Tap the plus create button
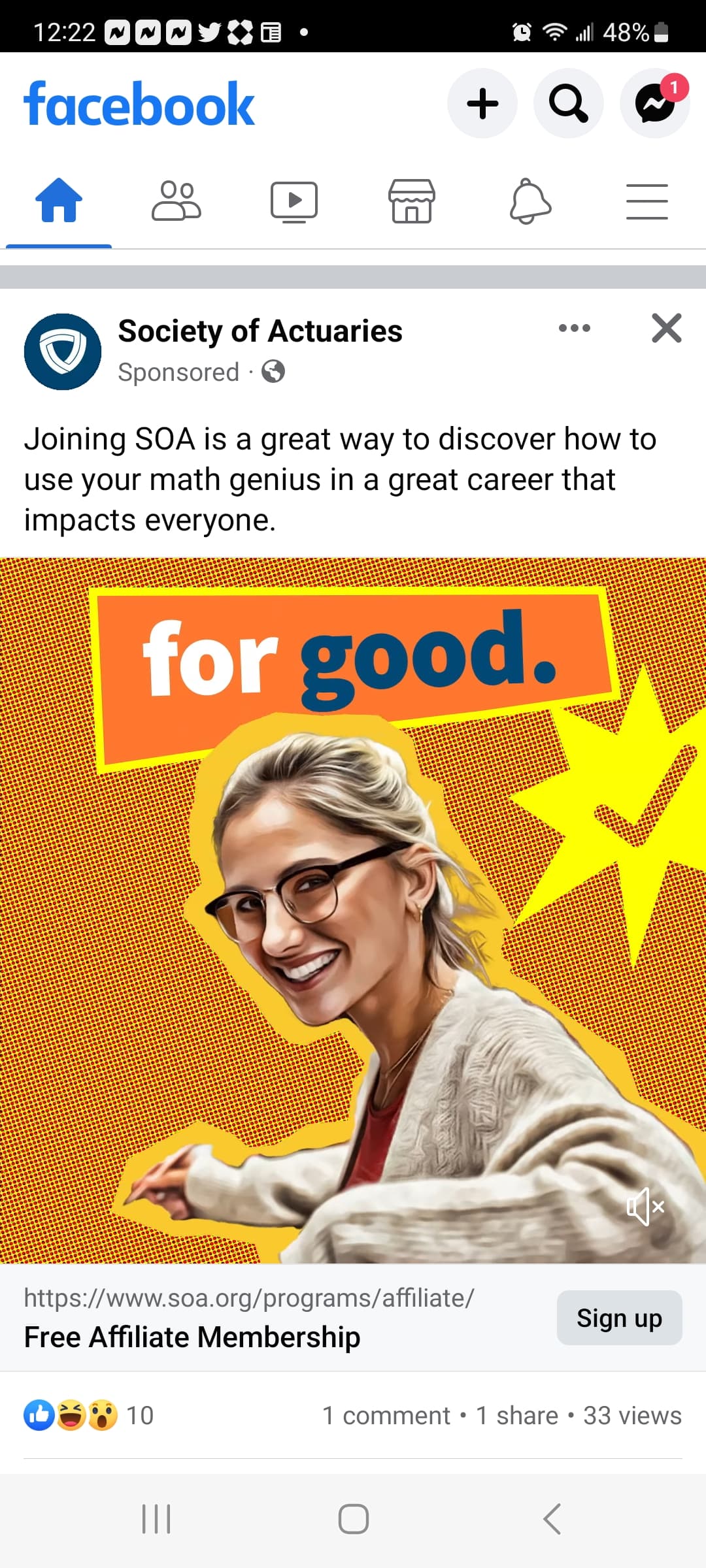The width and height of the screenshot is (706, 1568). (x=482, y=103)
